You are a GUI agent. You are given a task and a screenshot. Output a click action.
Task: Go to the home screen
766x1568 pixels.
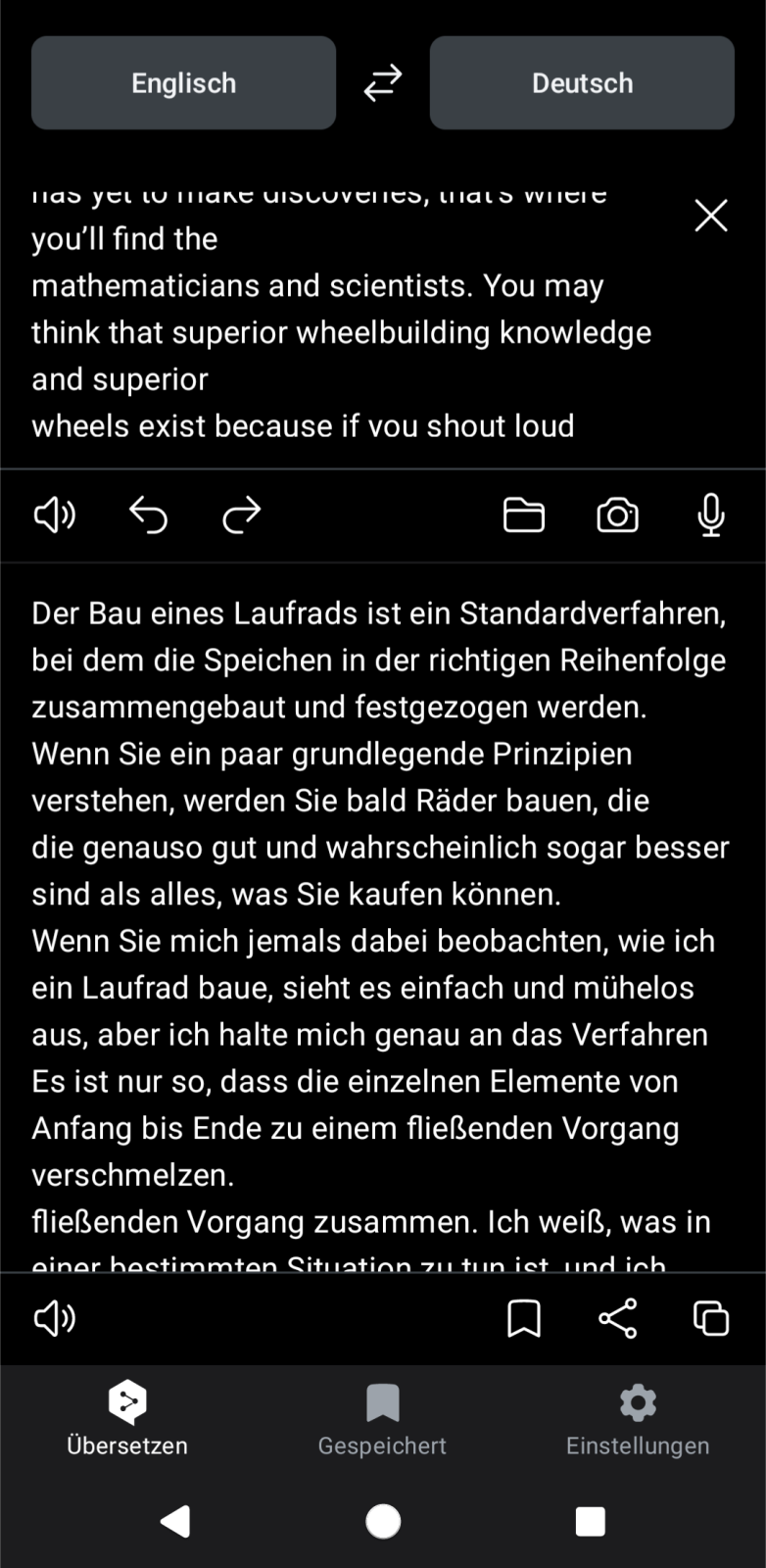[383, 1521]
